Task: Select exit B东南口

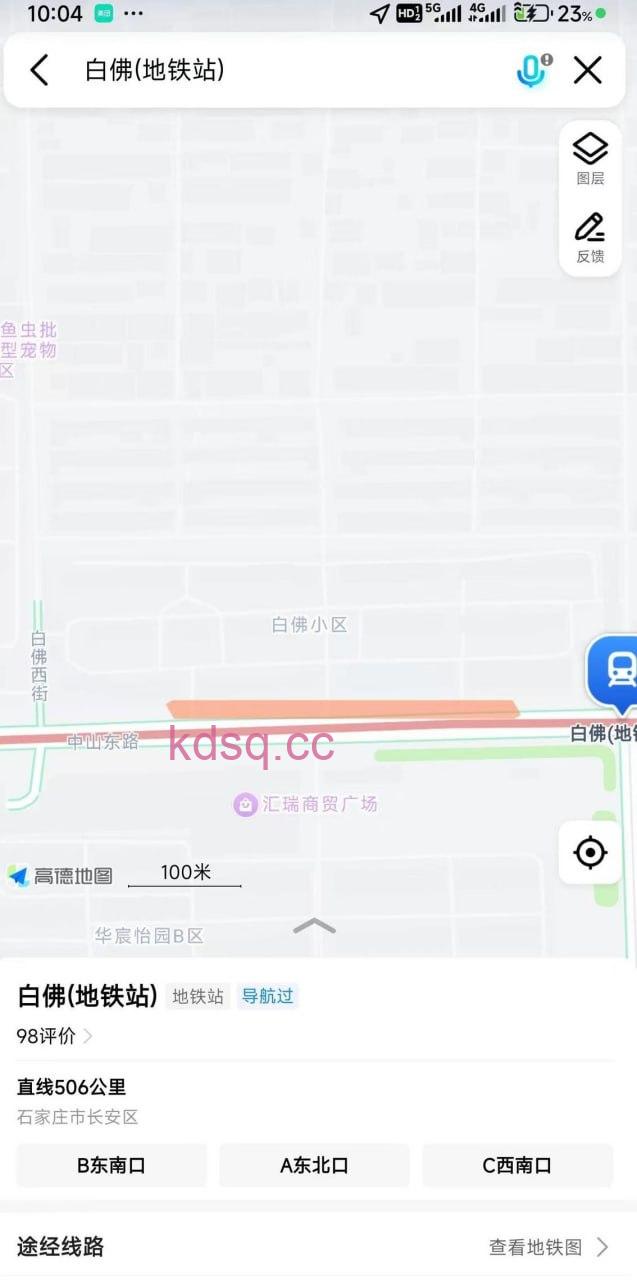Action: [x=112, y=1165]
